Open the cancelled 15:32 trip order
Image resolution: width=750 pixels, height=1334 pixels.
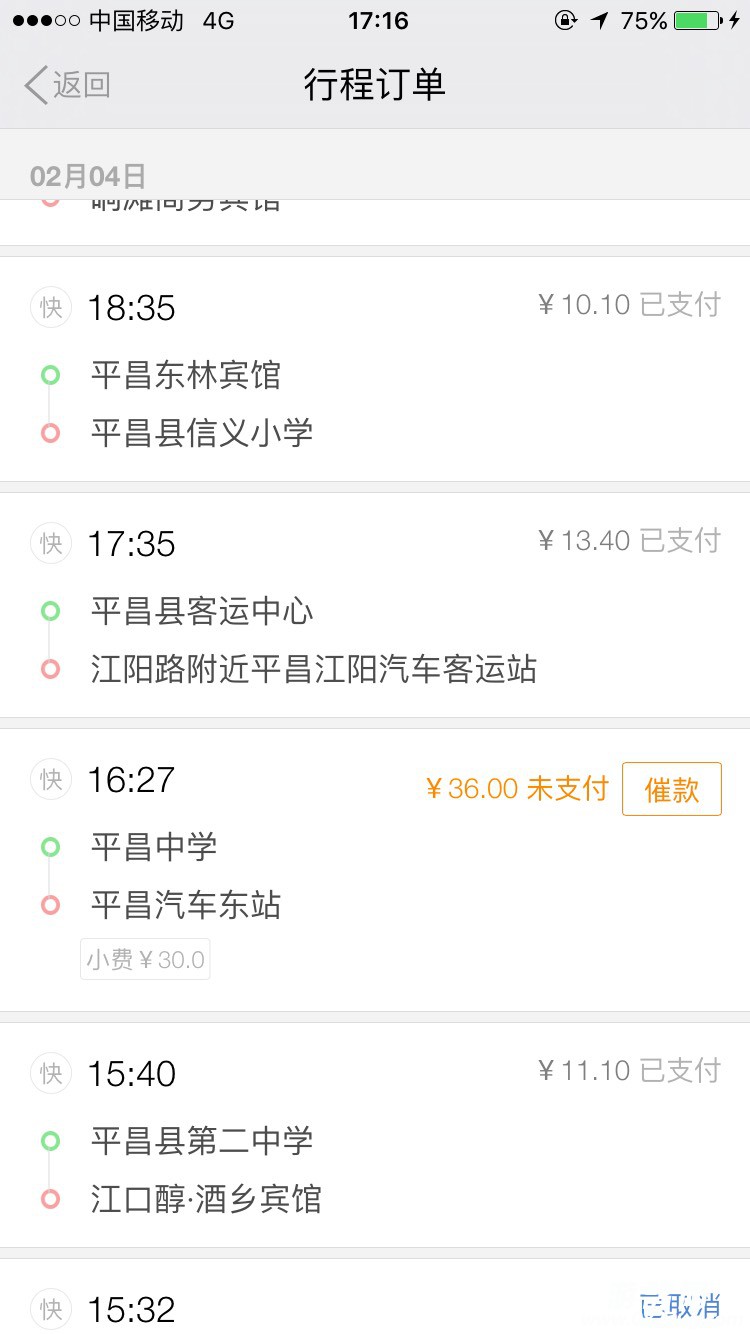[x=375, y=1303]
